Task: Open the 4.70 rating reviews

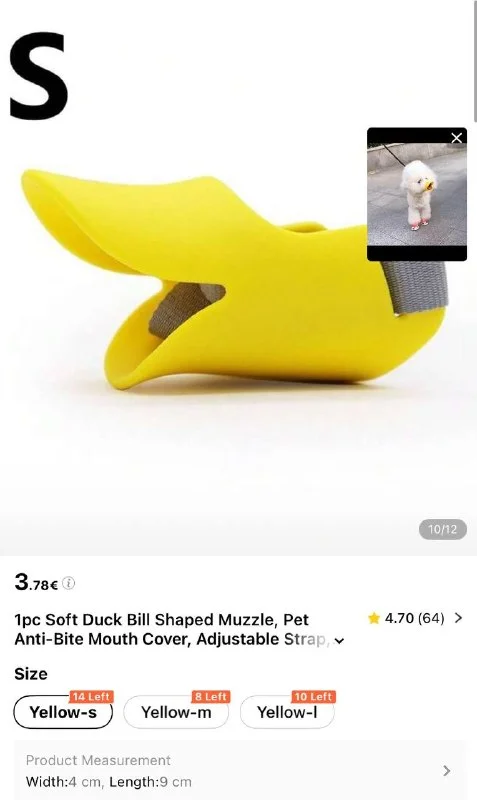Action: (x=415, y=618)
